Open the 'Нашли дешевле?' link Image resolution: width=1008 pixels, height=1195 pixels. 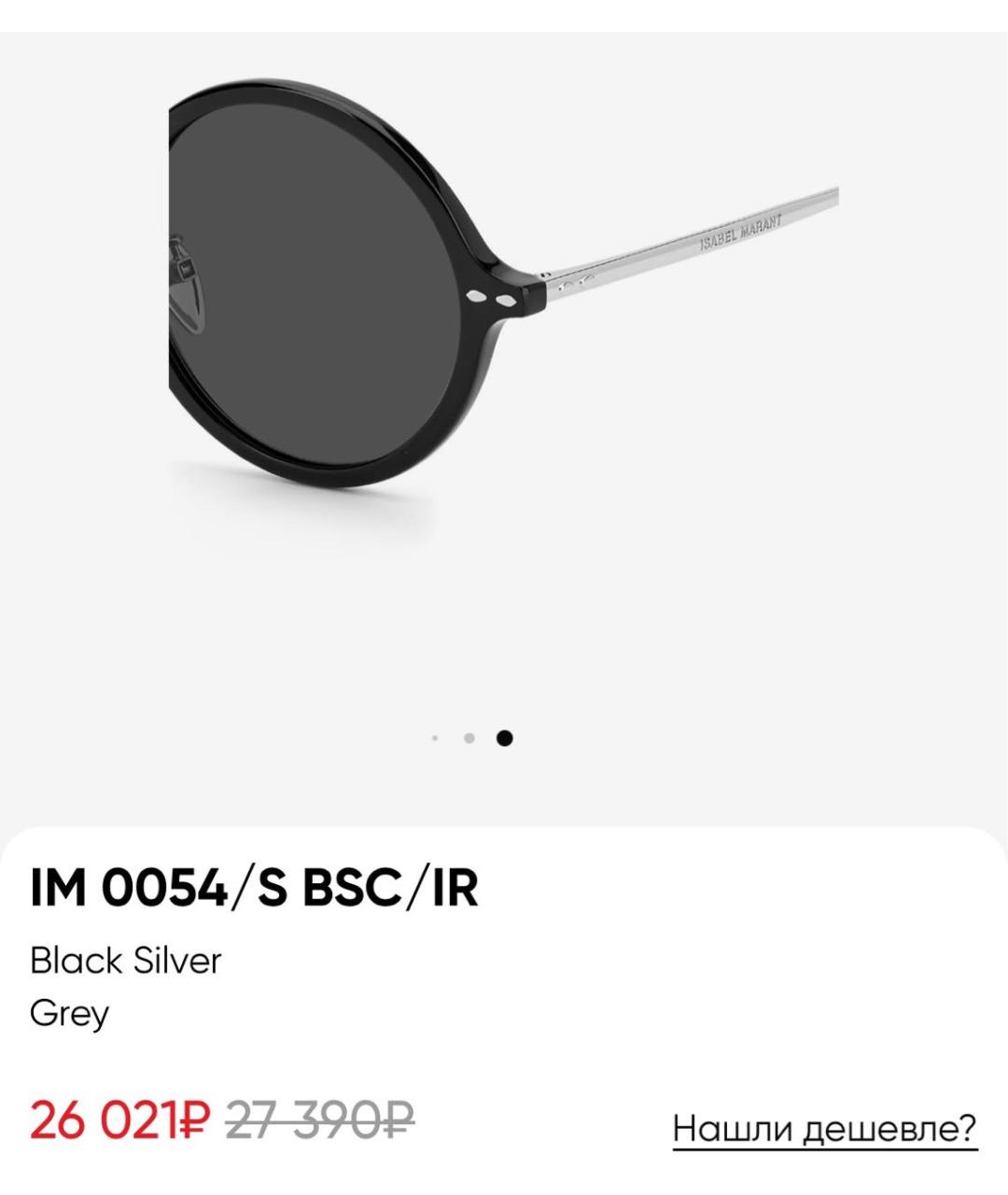[x=824, y=1128]
